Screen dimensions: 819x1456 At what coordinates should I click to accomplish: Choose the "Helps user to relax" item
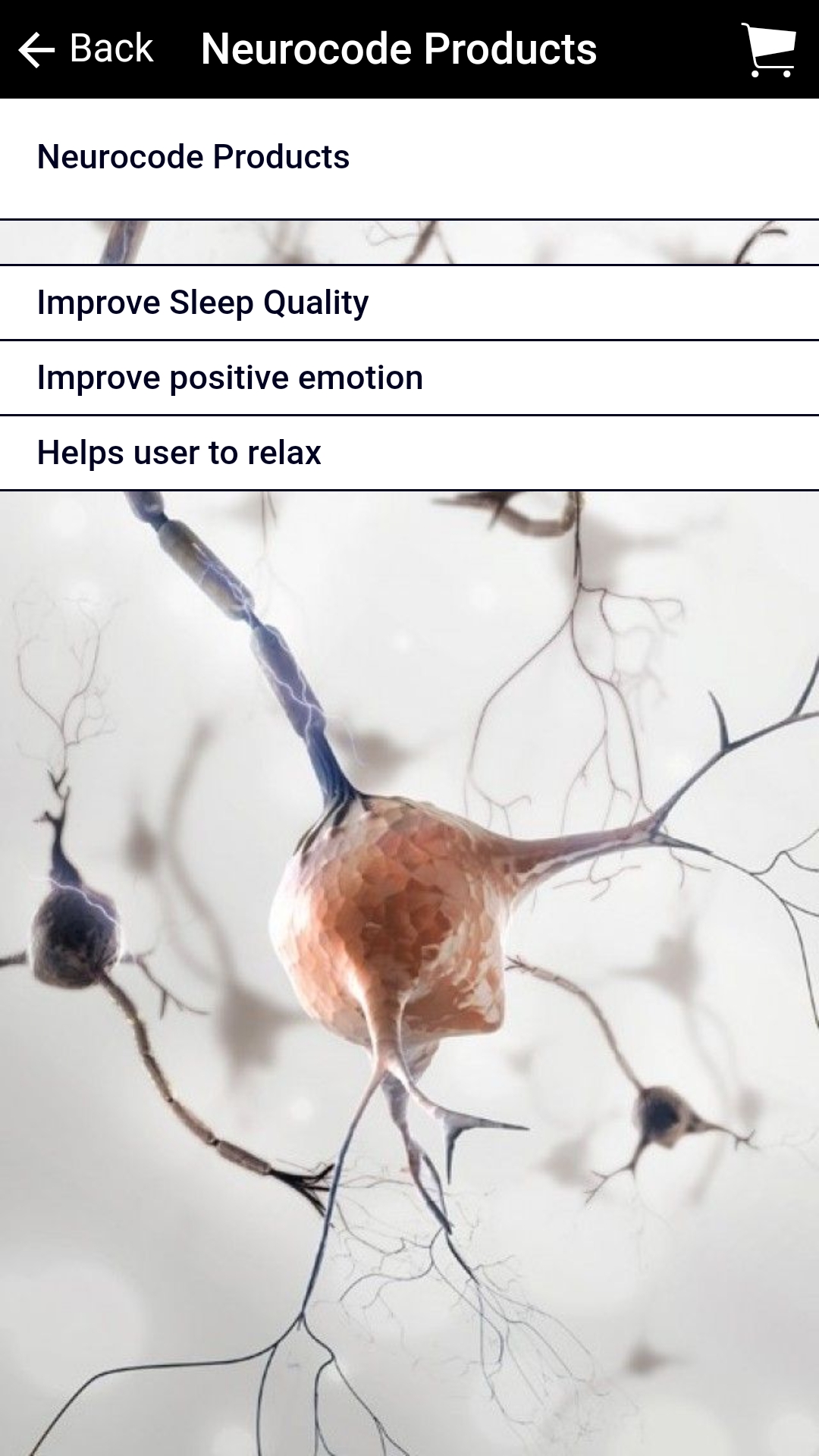(x=179, y=453)
